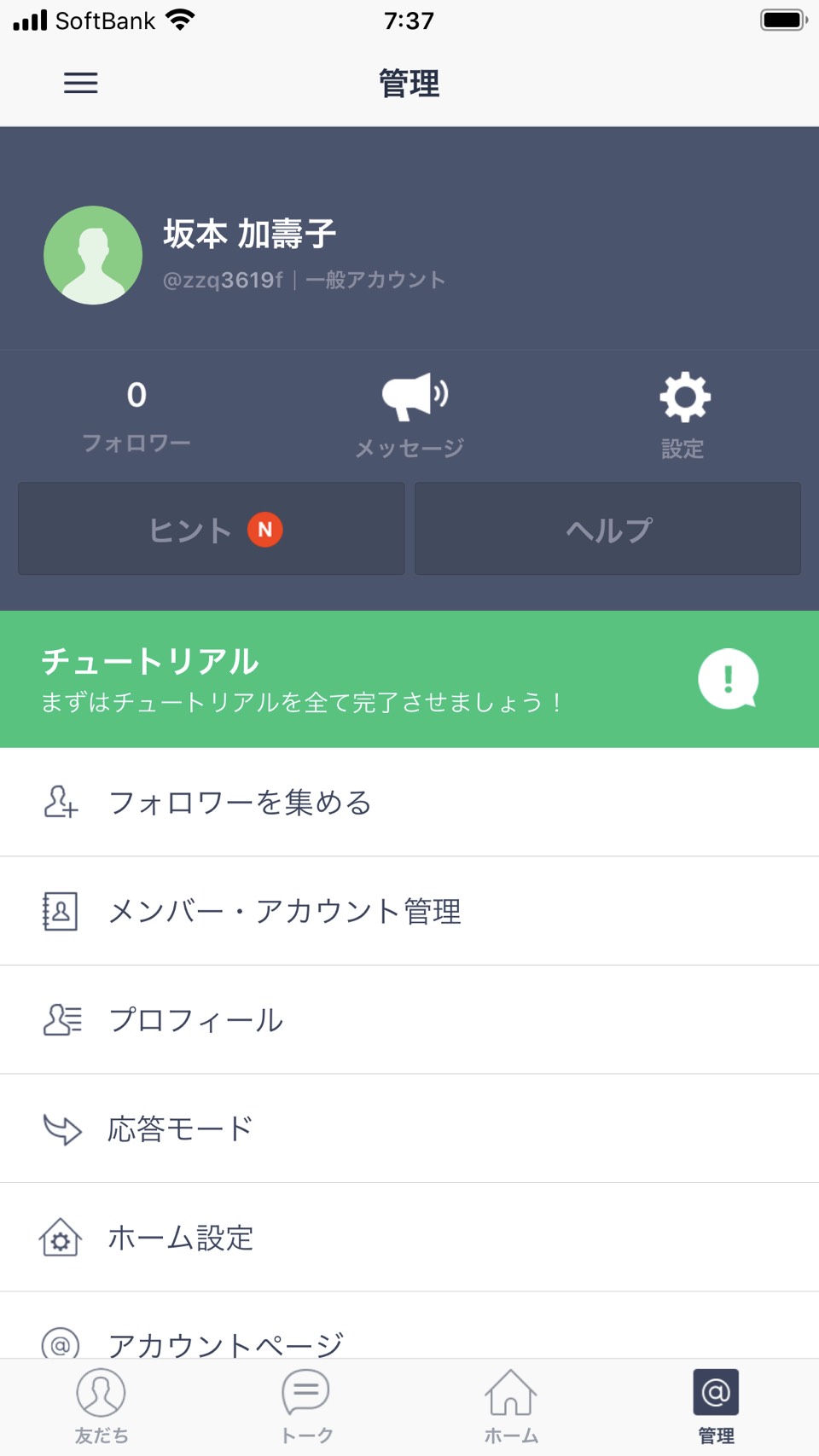Open 応答モード settings
Image resolution: width=819 pixels, height=1456 pixels.
pyautogui.click(x=409, y=1128)
